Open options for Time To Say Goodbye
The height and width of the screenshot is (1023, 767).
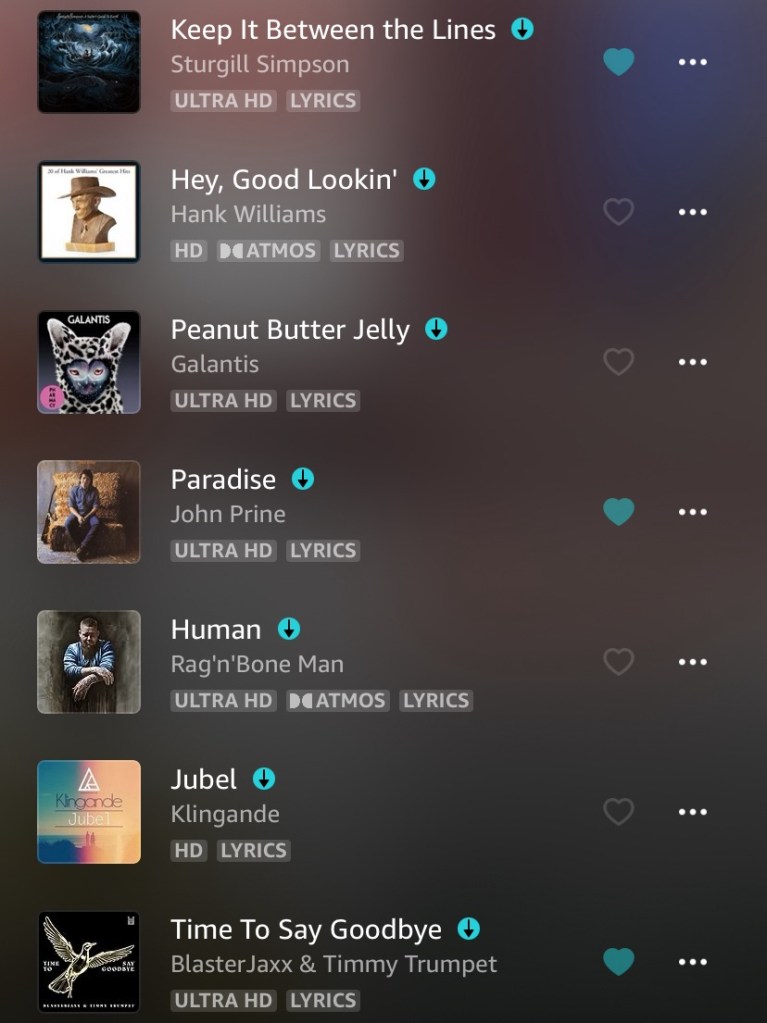692,962
